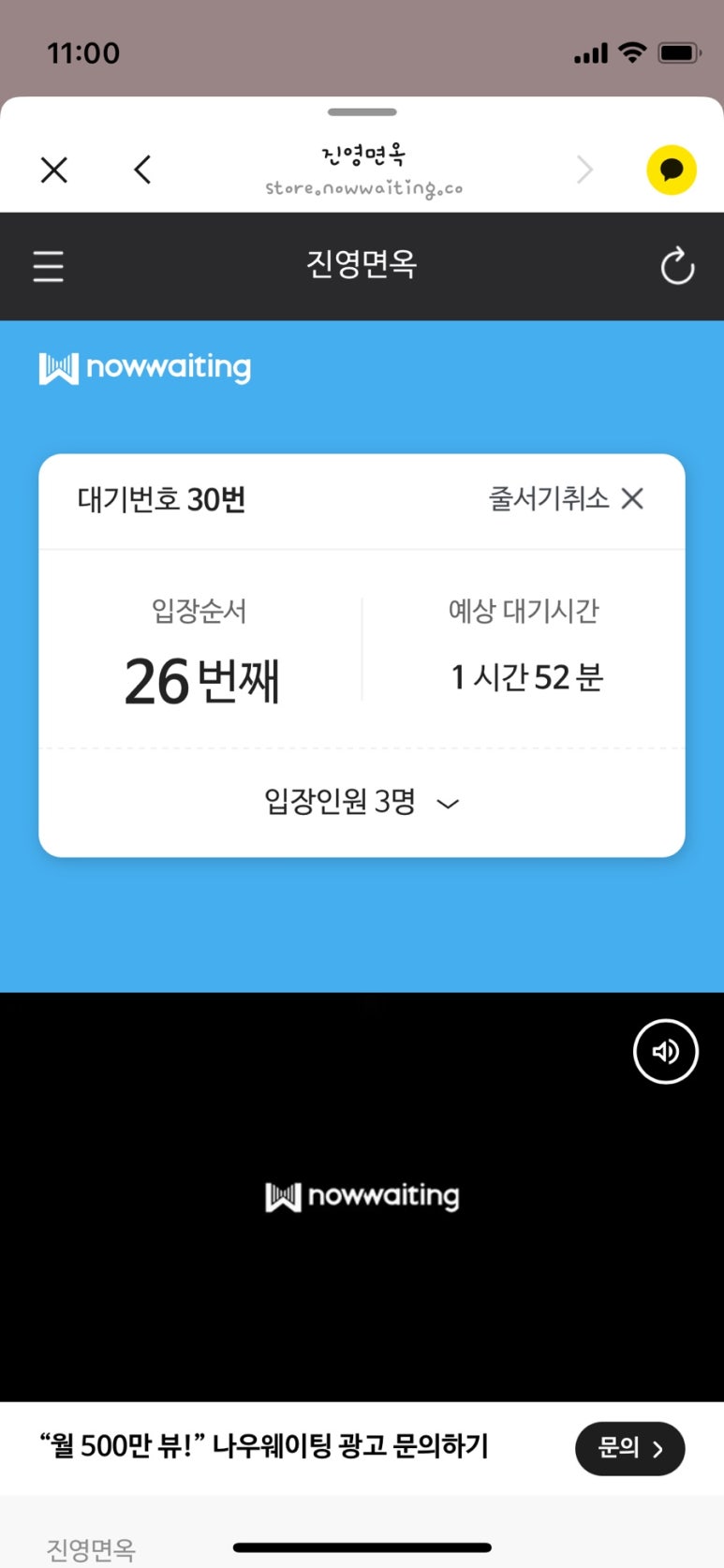Go back to the previous page
Image resolution: width=724 pixels, height=1568 pixels.
tap(142, 170)
